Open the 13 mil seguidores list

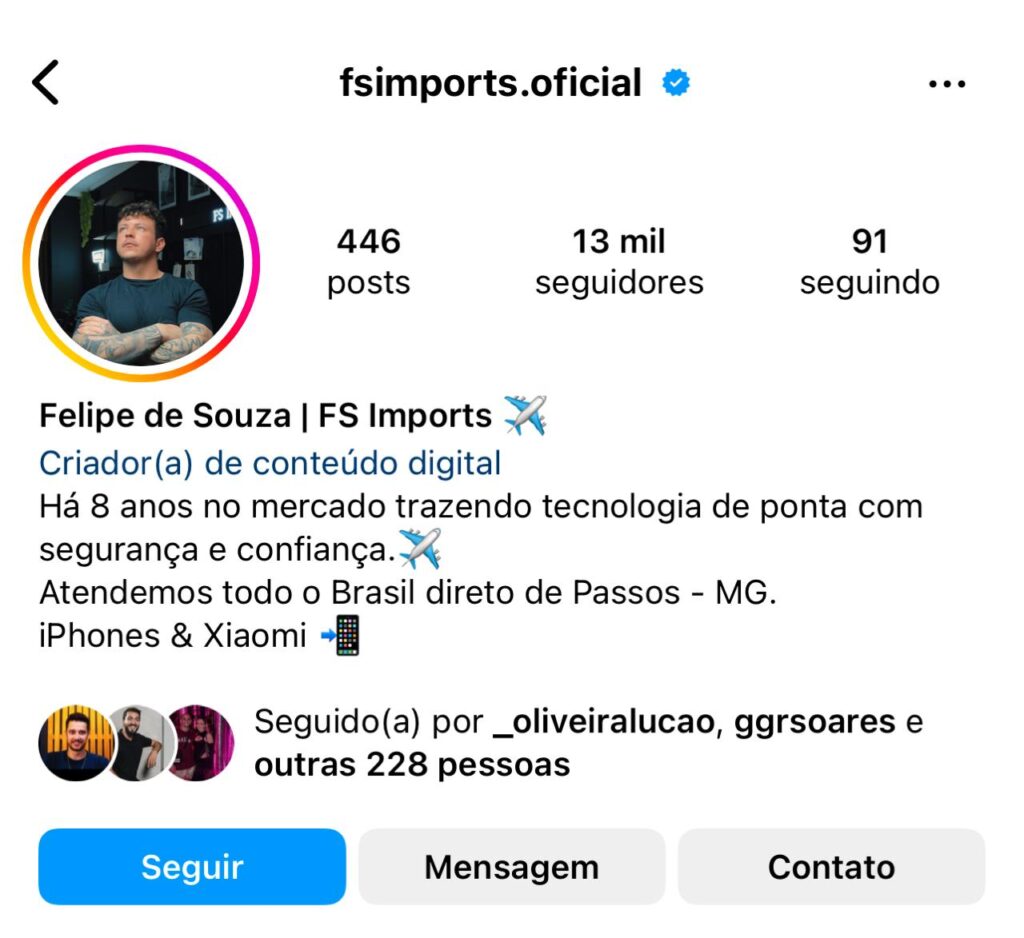tap(618, 261)
